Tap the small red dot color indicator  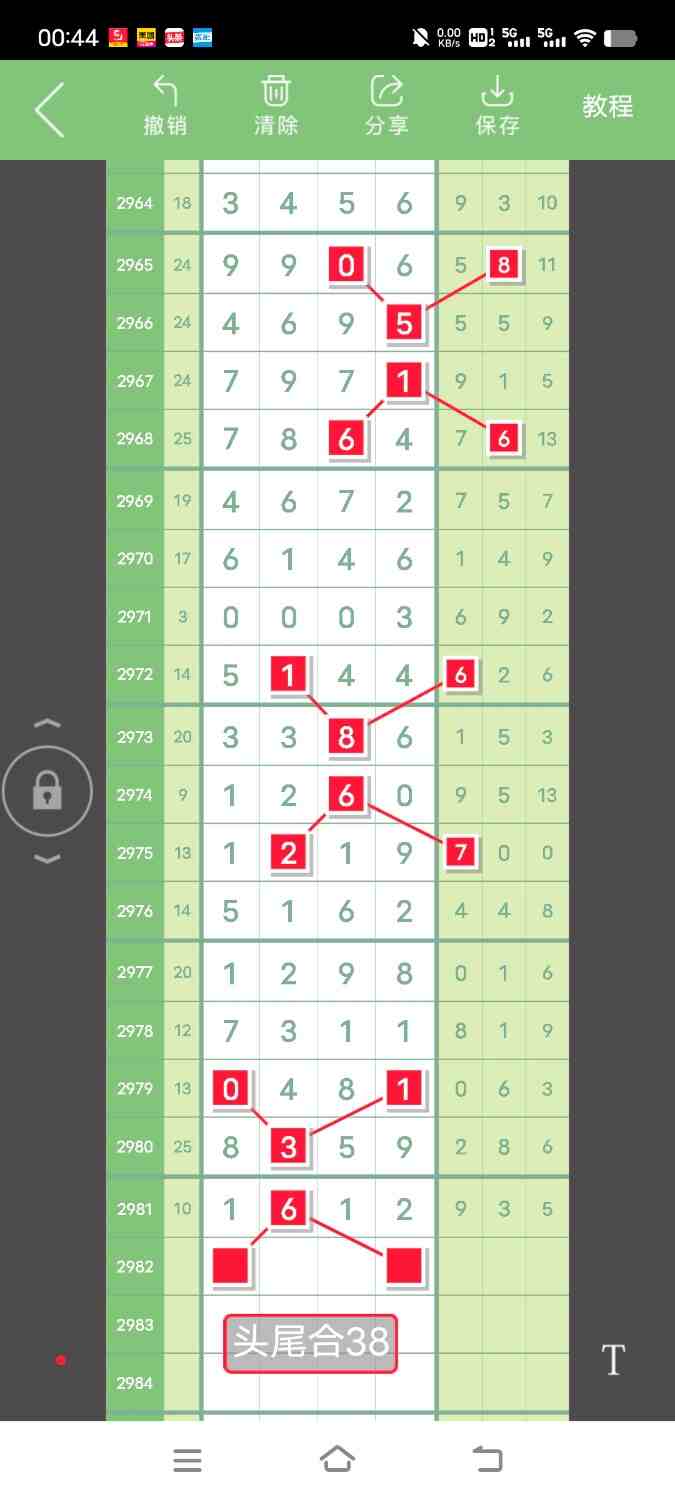pos(61,1360)
